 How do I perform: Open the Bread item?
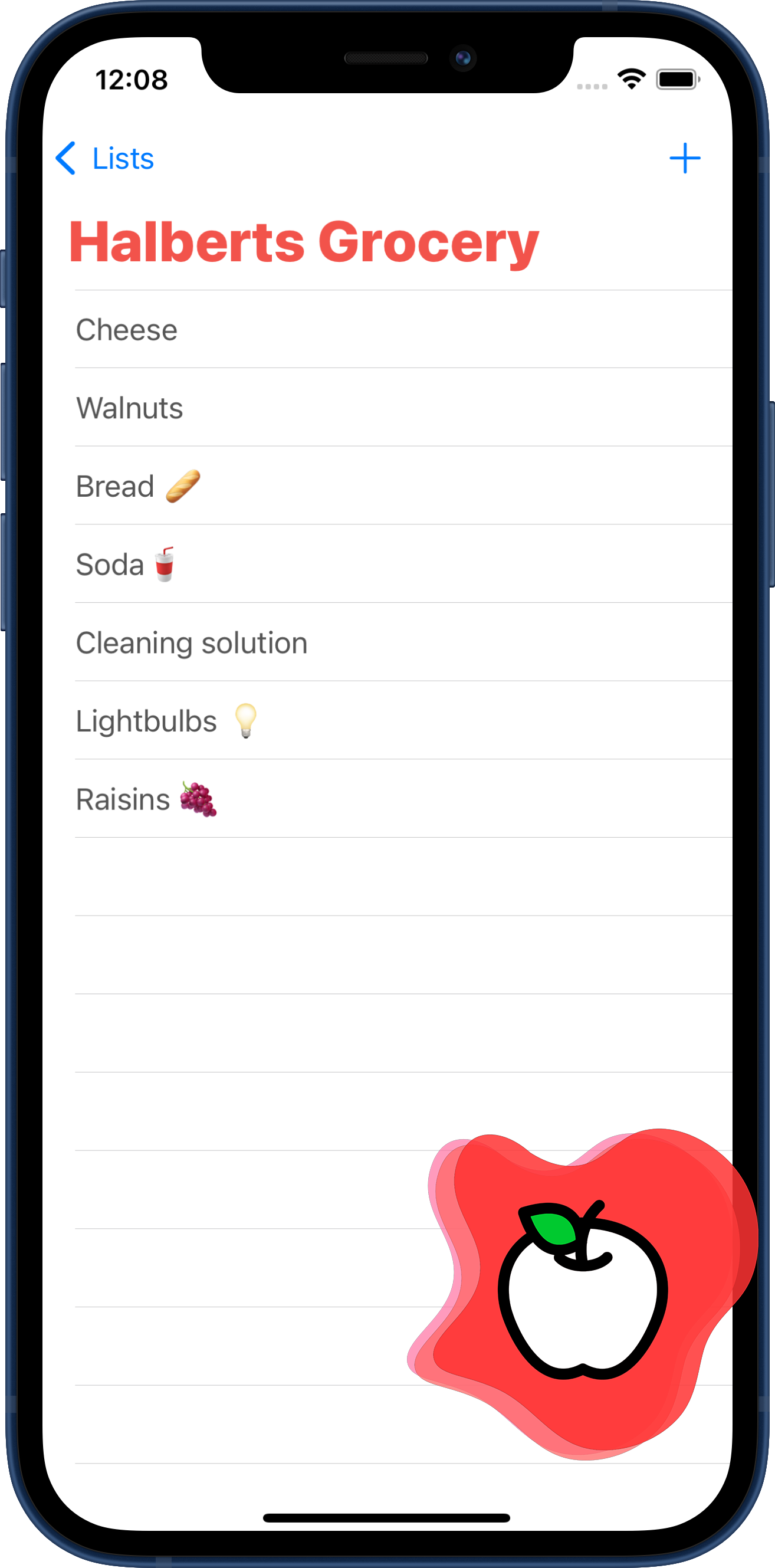coord(137,486)
